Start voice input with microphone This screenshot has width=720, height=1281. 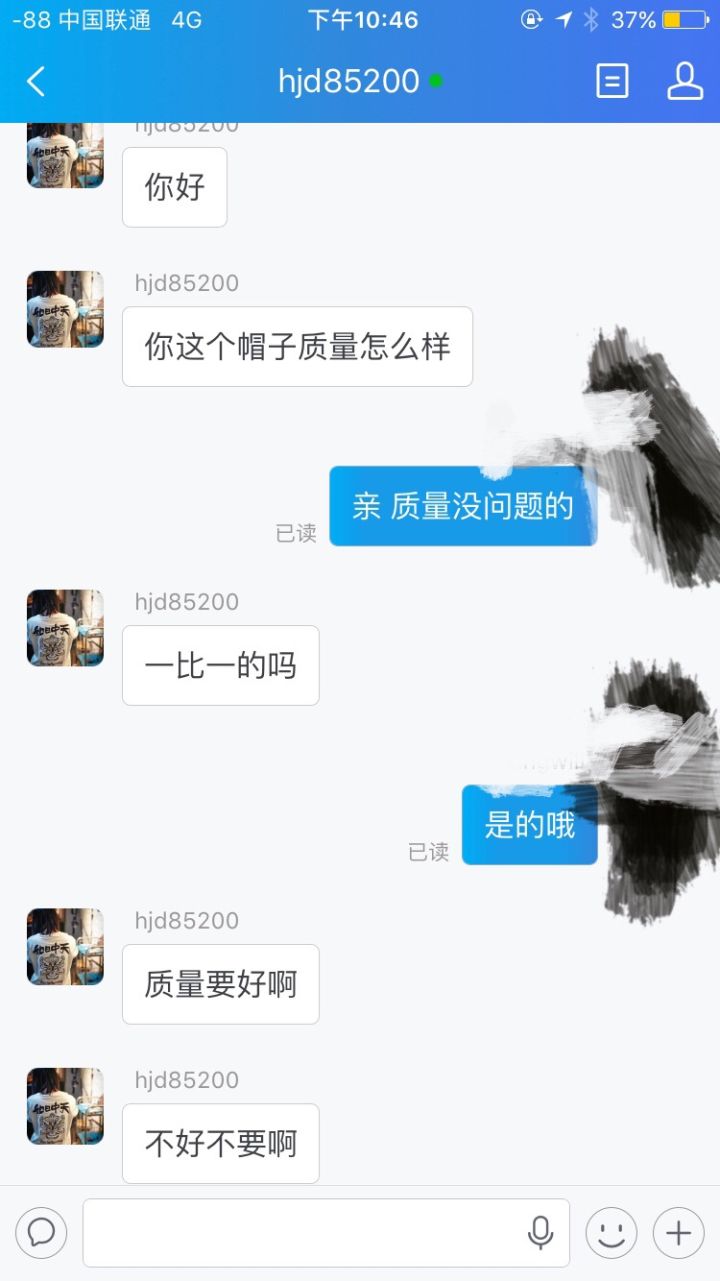[540, 1233]
